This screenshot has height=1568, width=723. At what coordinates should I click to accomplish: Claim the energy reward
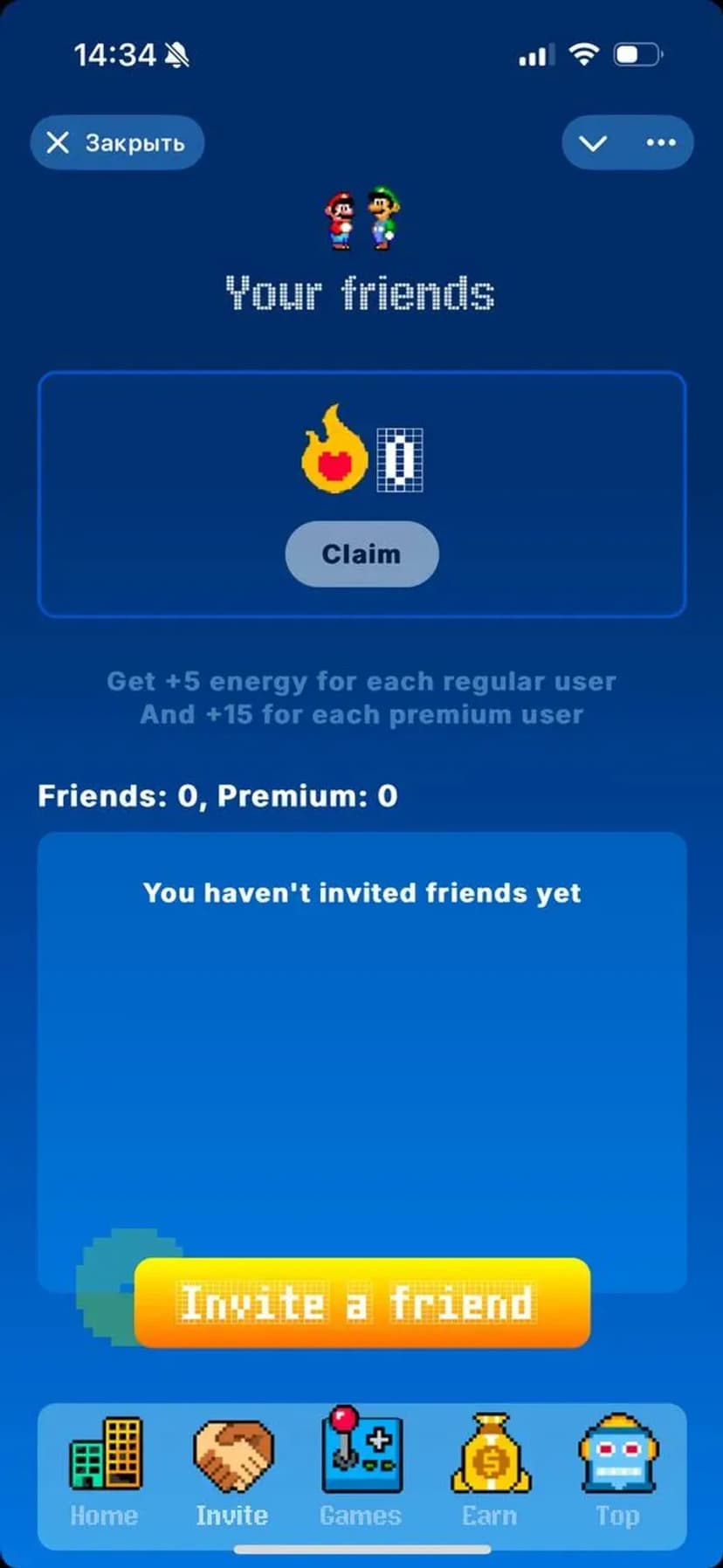point(361,554)
